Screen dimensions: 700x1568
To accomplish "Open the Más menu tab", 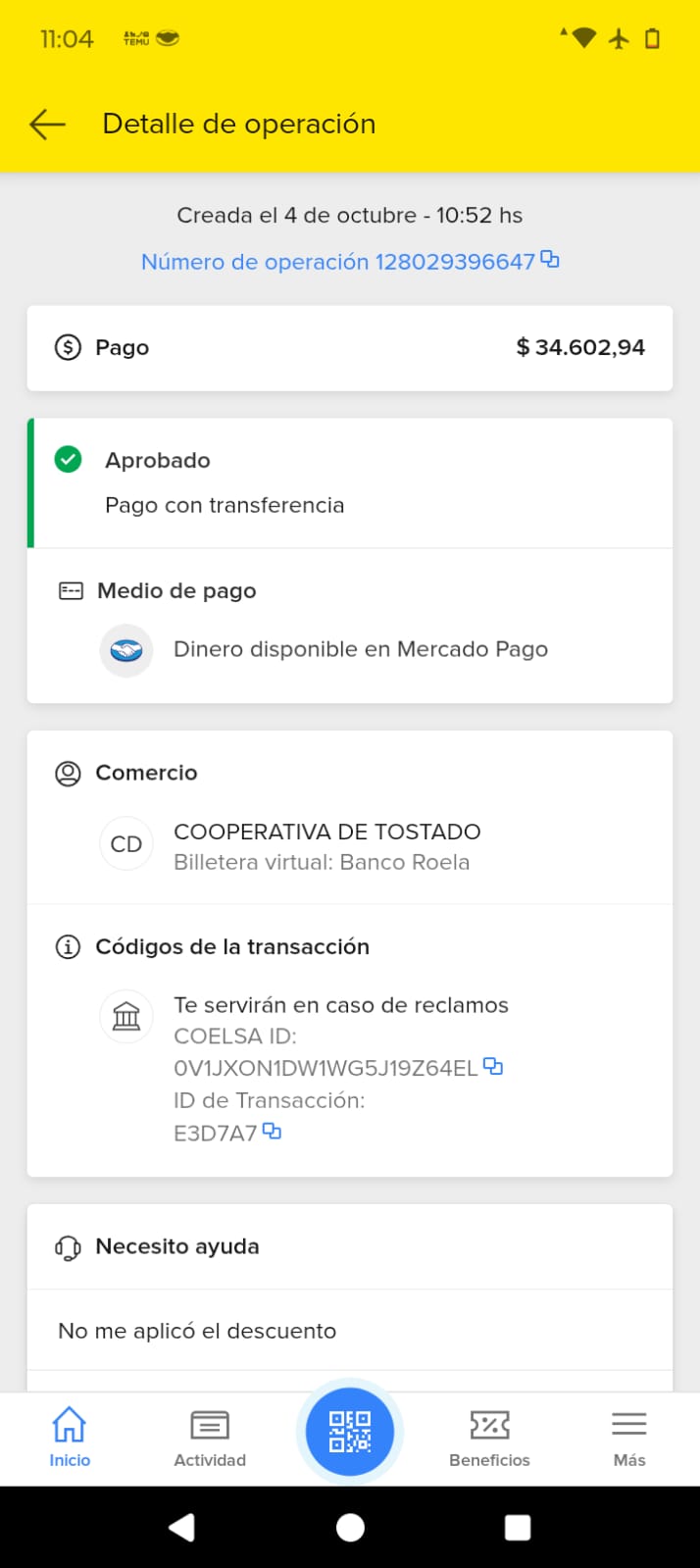I will [629, 1437].
